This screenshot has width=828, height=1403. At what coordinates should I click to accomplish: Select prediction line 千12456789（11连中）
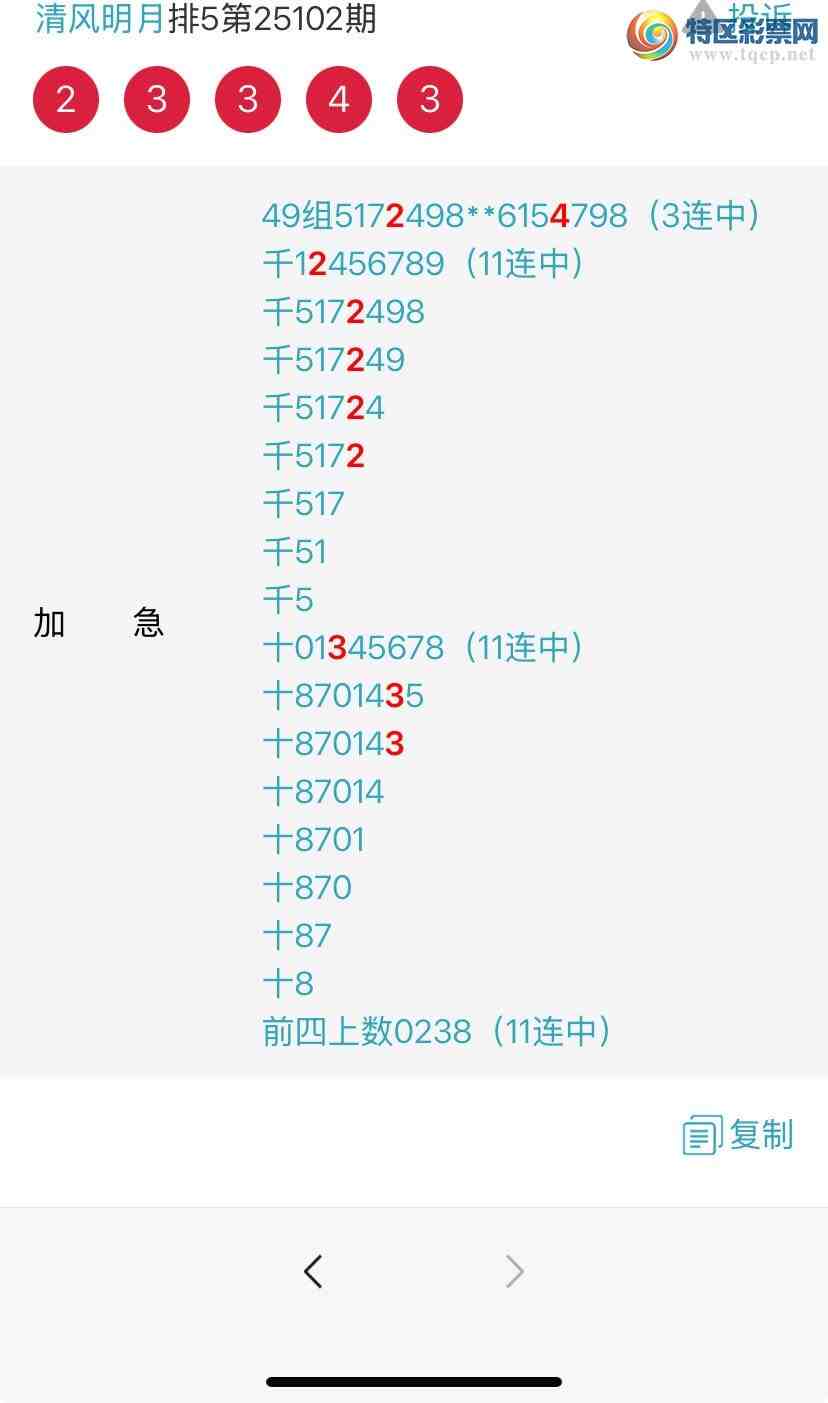(421, 263)
